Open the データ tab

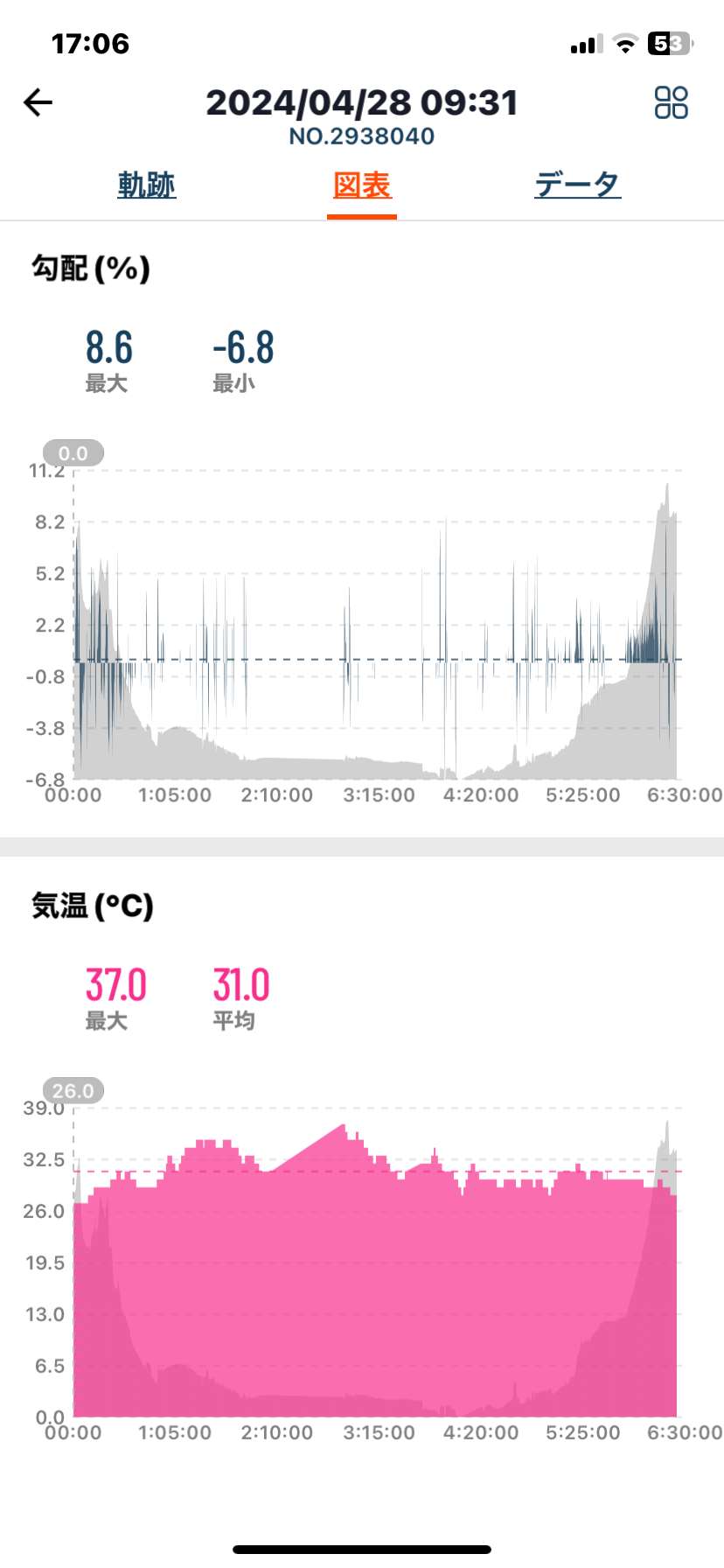coord(578,185)
